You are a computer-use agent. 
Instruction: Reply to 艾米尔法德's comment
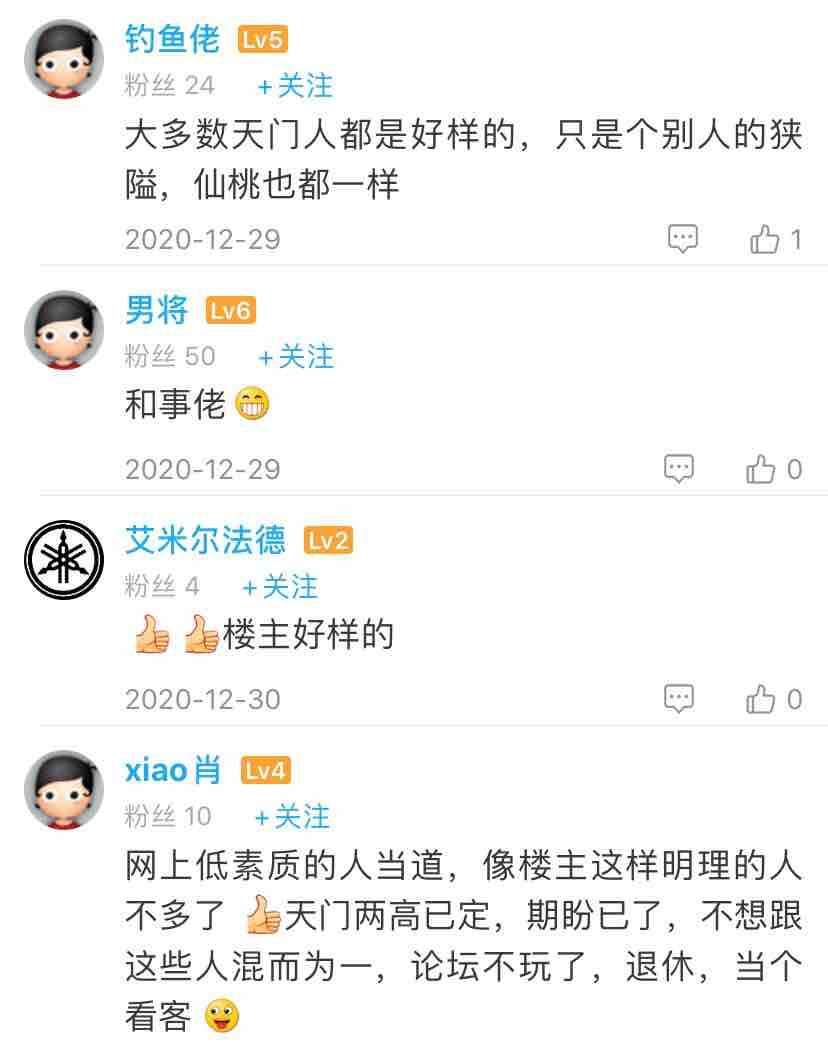click(680, 698)
